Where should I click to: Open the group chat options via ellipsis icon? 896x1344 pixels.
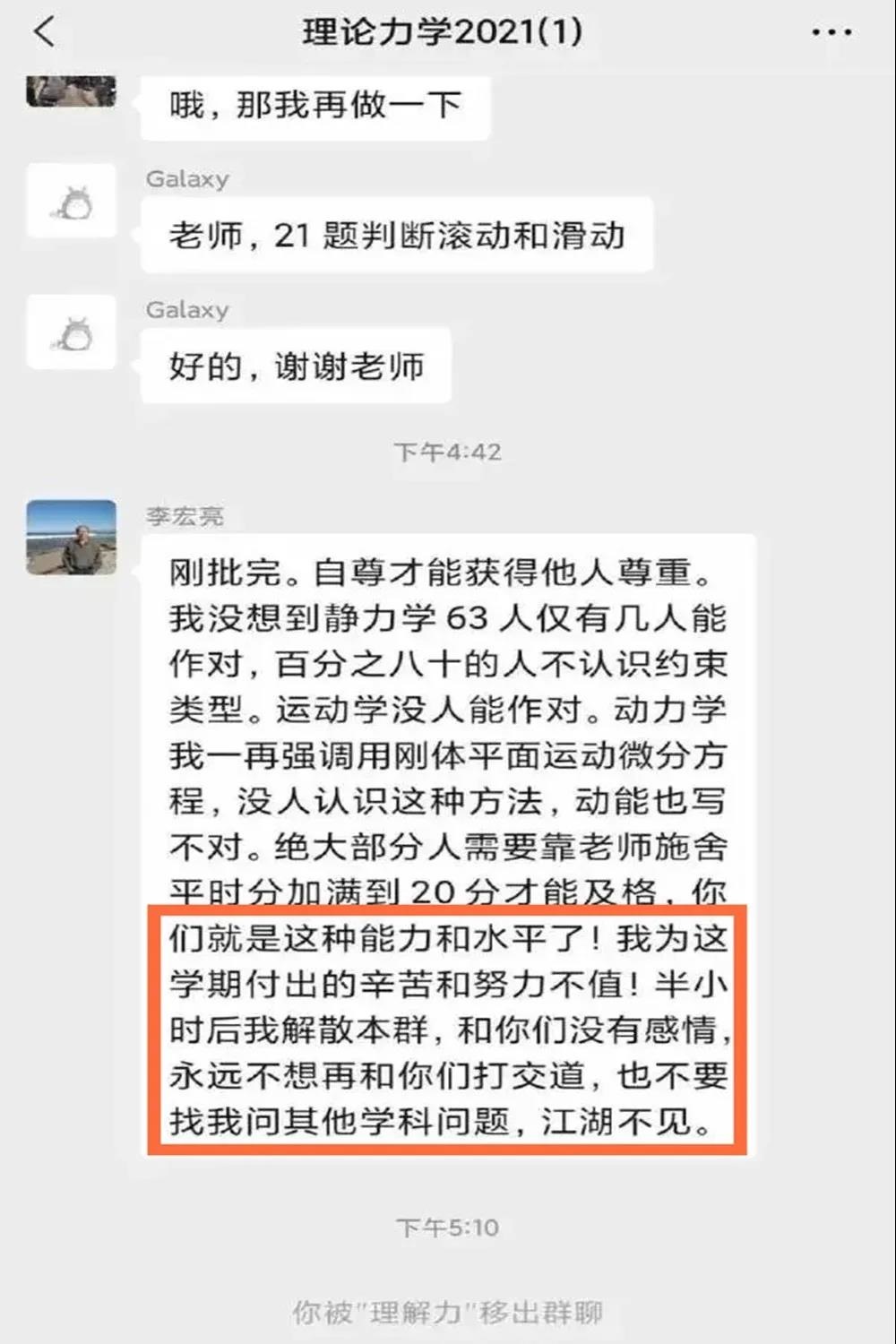coord(831,31)
